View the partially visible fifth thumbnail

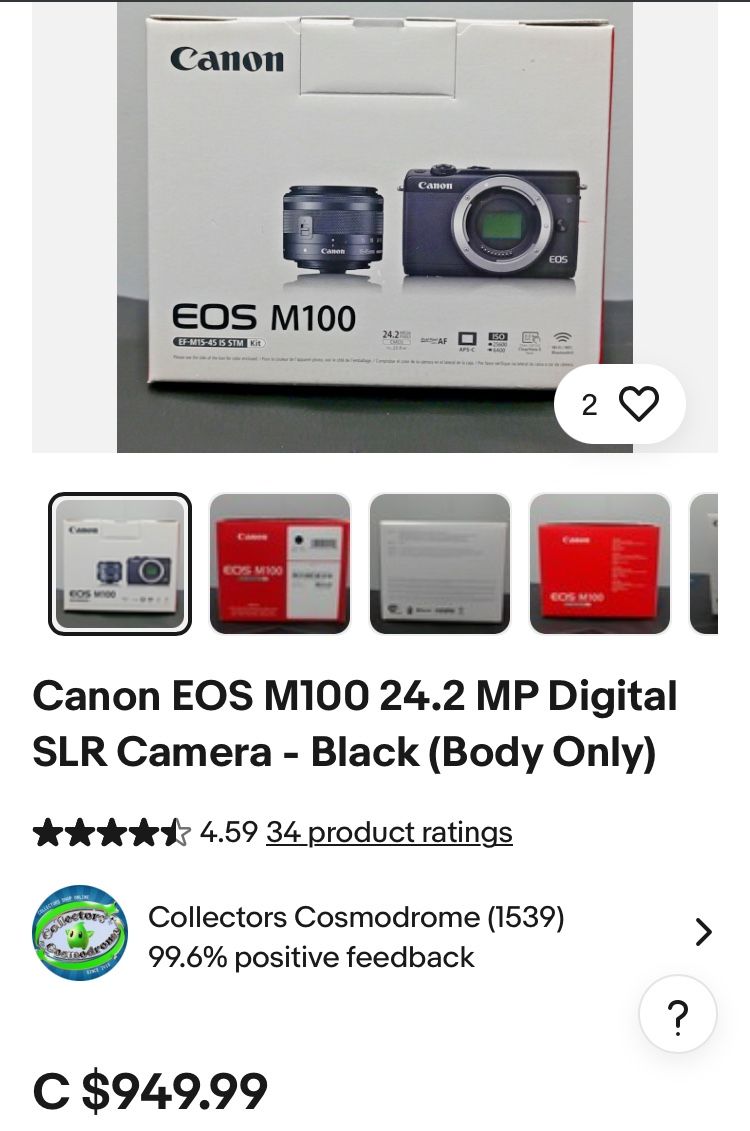click(x=705, y=564)
